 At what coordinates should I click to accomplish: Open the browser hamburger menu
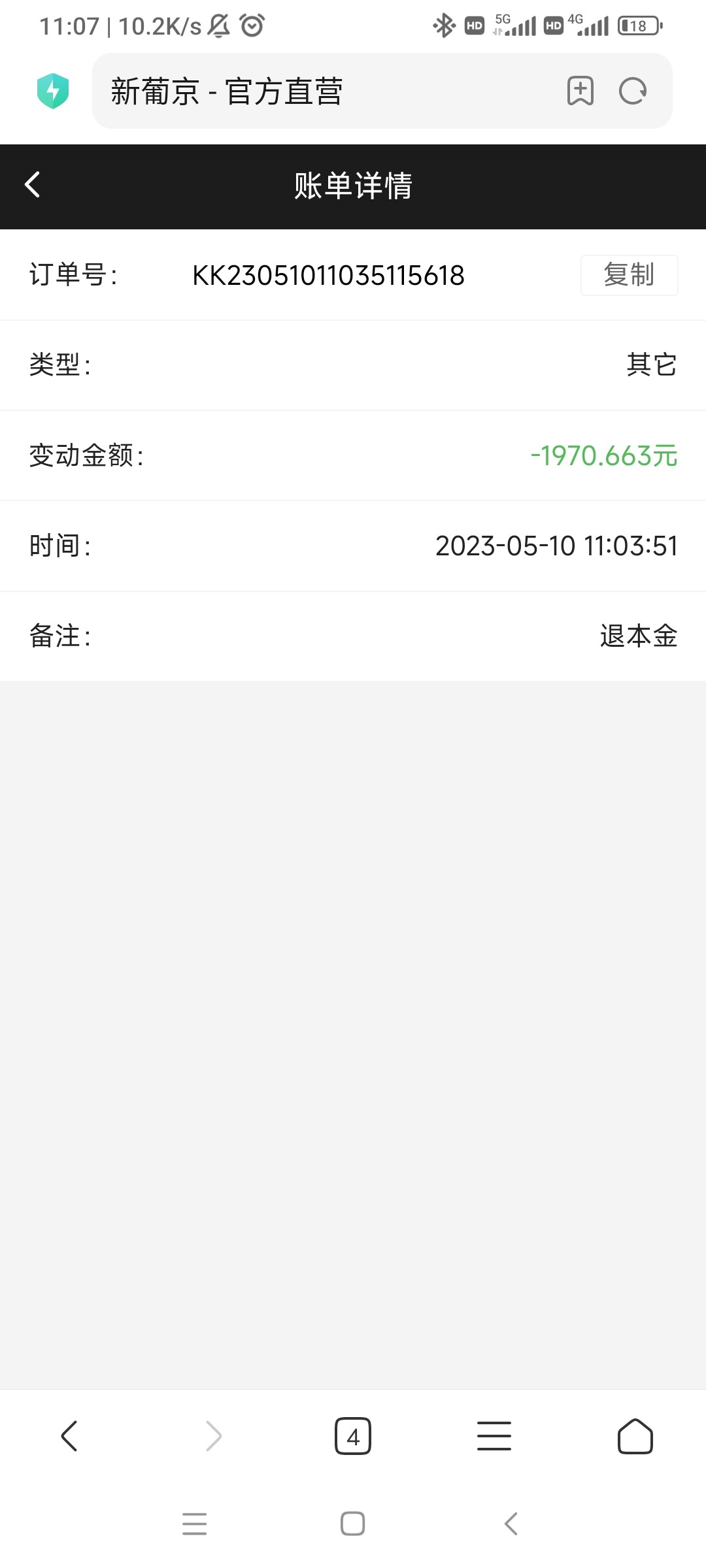494,1436
